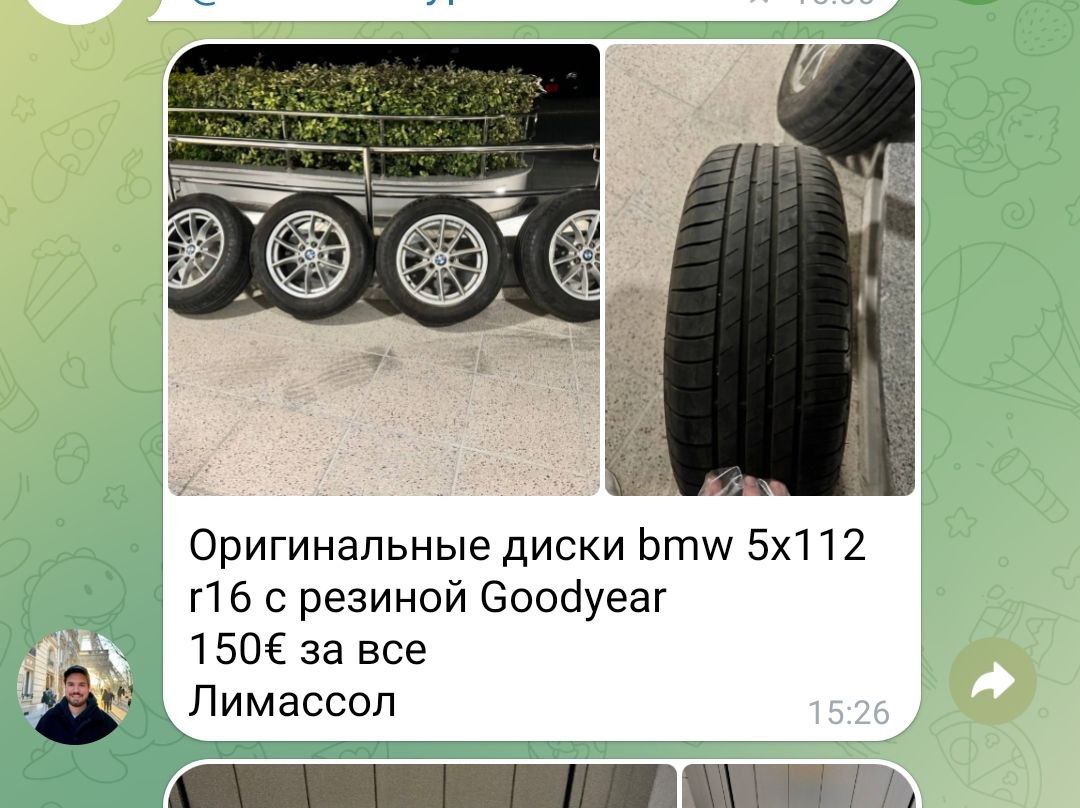The height and width of the screenshot is (808, 1080).
Task: Forward the BMW wheels message
Action: (x=992, y=682)
